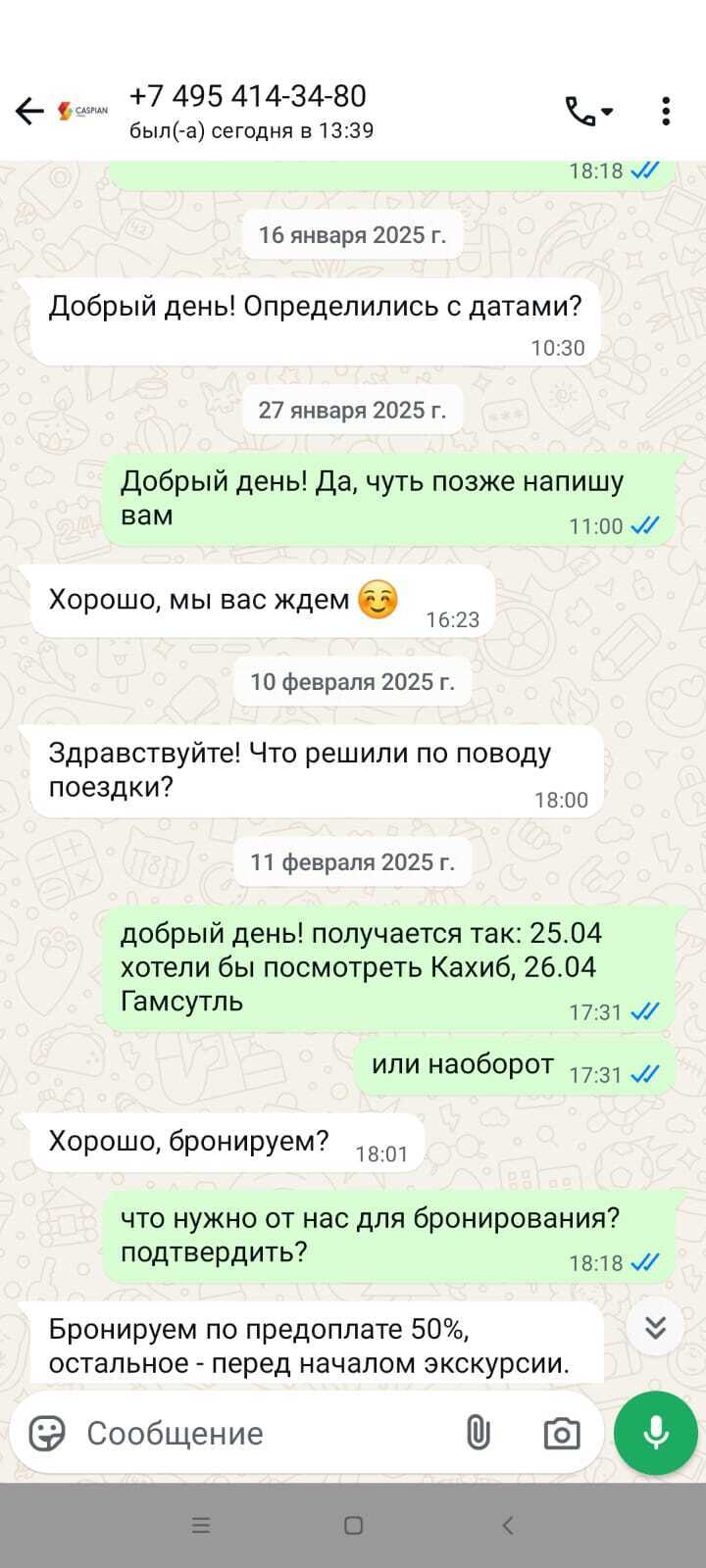
Task: Open the three-dot overflow menu
Action: [666, 112]
